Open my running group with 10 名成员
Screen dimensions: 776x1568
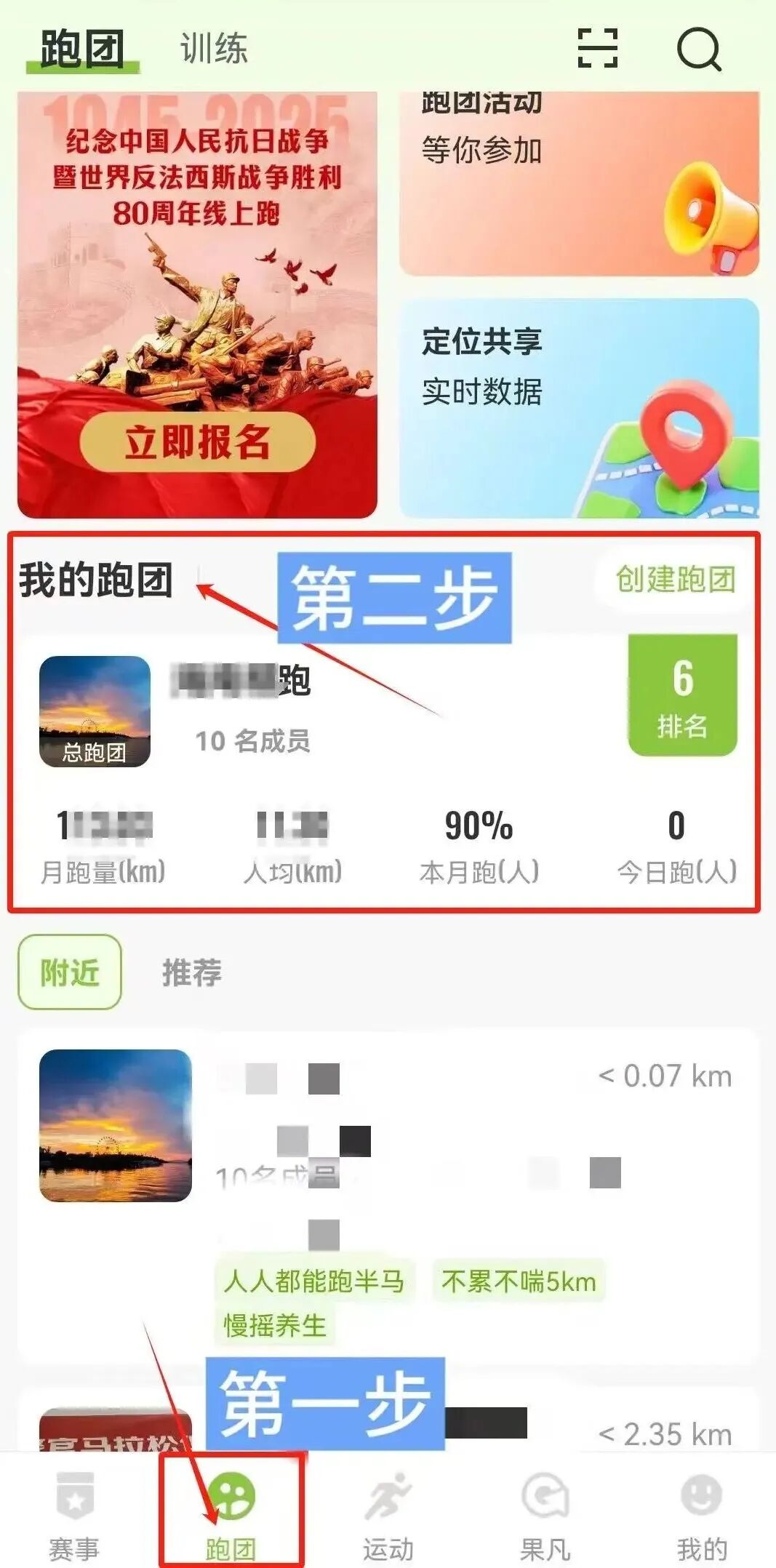291,709
